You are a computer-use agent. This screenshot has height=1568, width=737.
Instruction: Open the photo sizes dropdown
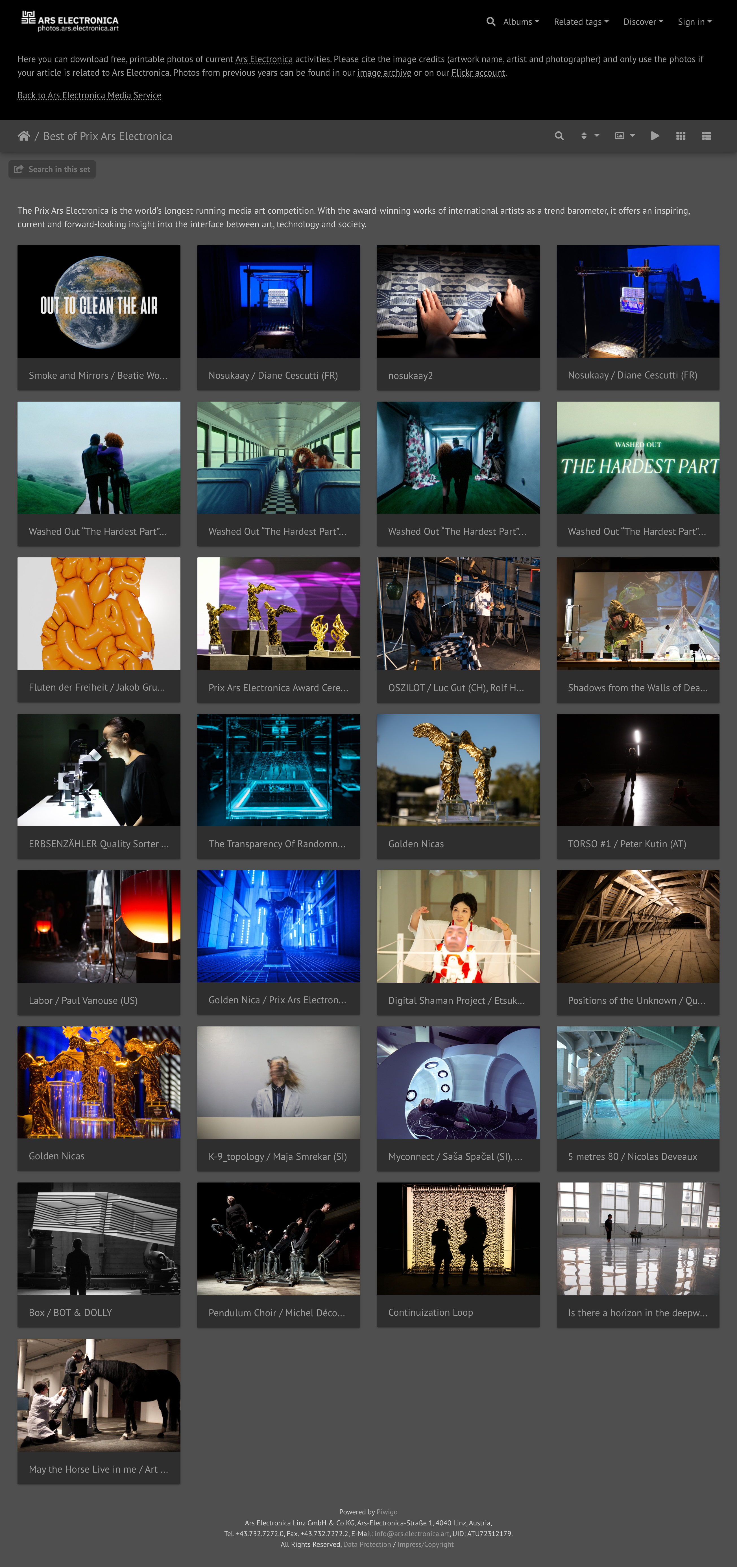click(624, 136)
